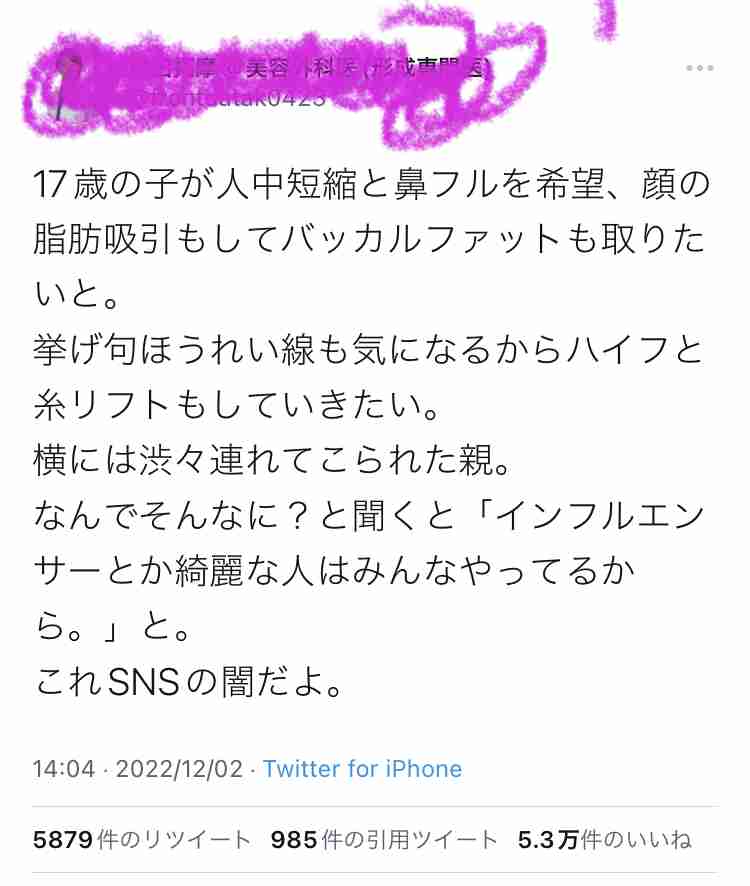Viewport: 750px width, 886px height.
Task: Open the Twitter for iPhone source link
Action: click(362, 769)
